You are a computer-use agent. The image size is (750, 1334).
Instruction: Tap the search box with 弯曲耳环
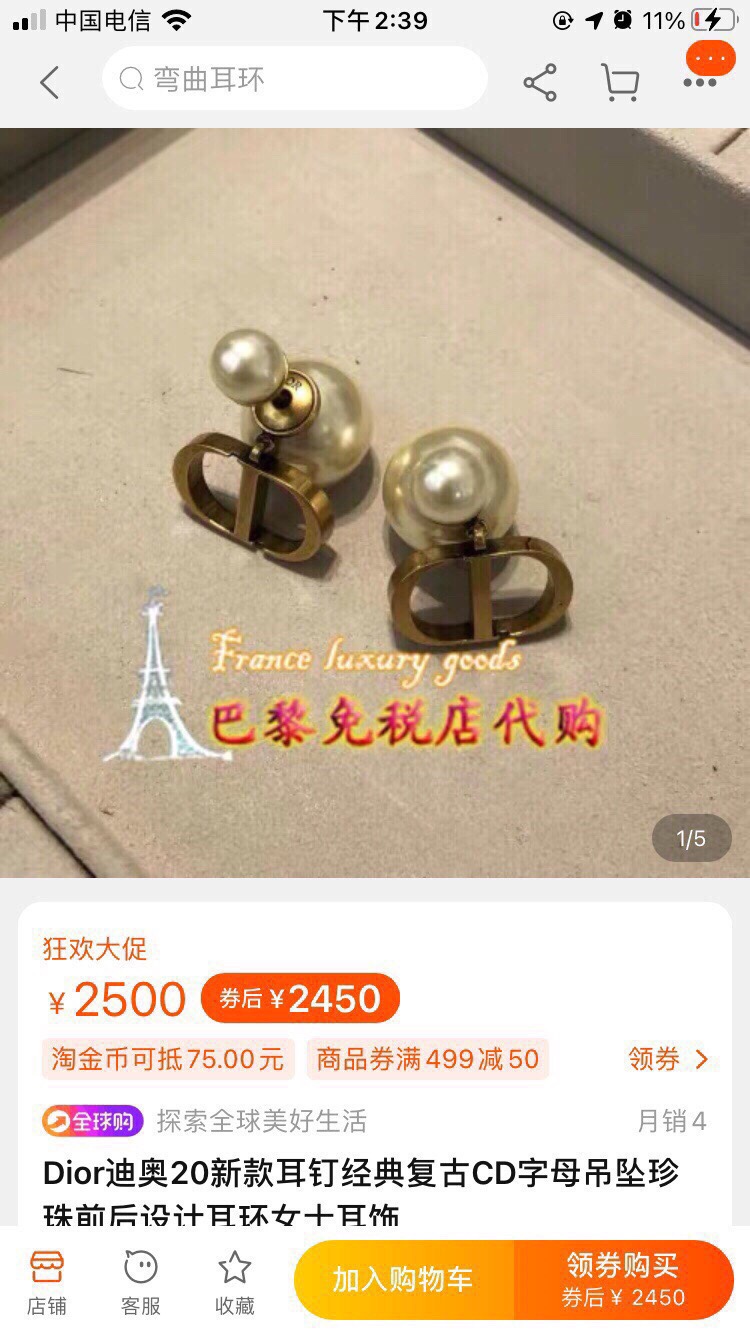[x=294, y=79]
